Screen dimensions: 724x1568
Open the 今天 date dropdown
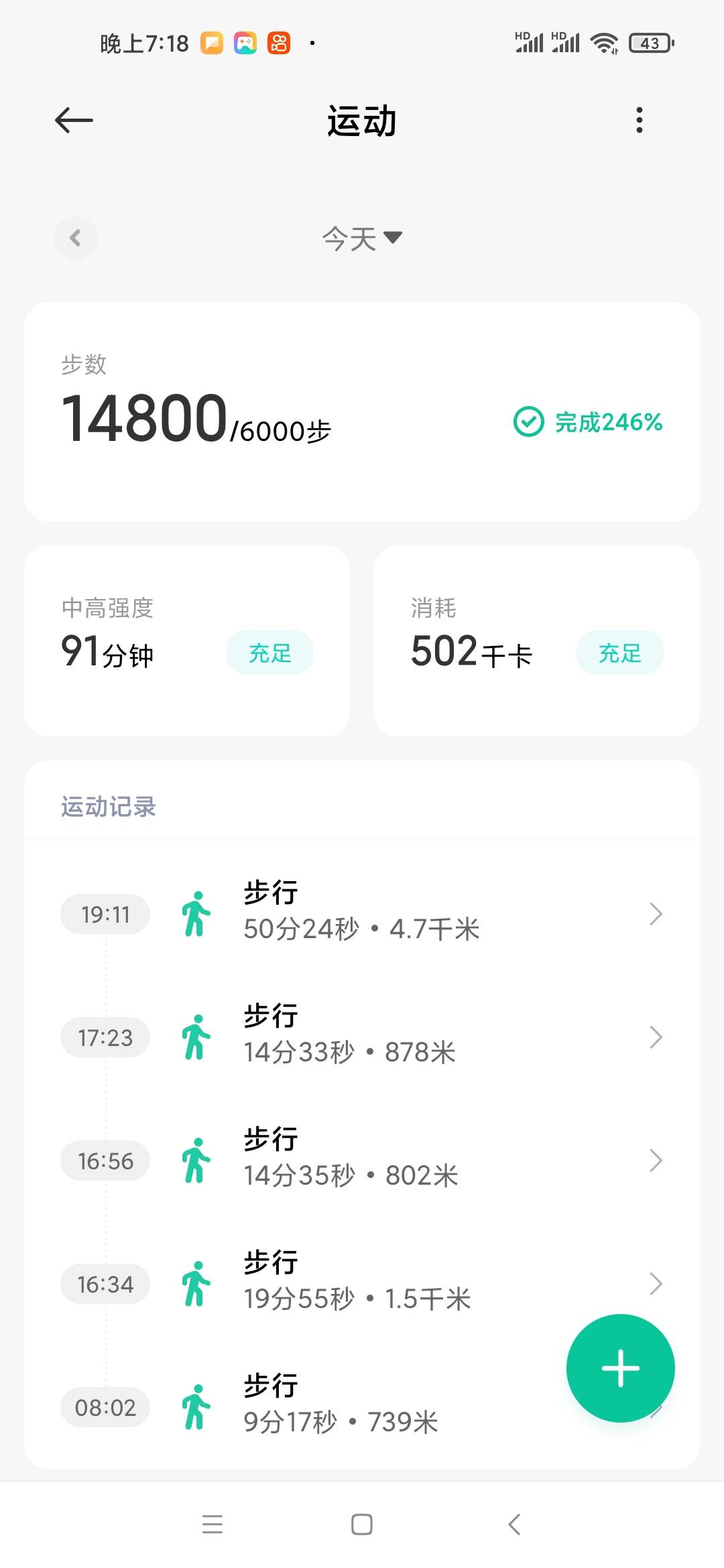coord(362,238)
